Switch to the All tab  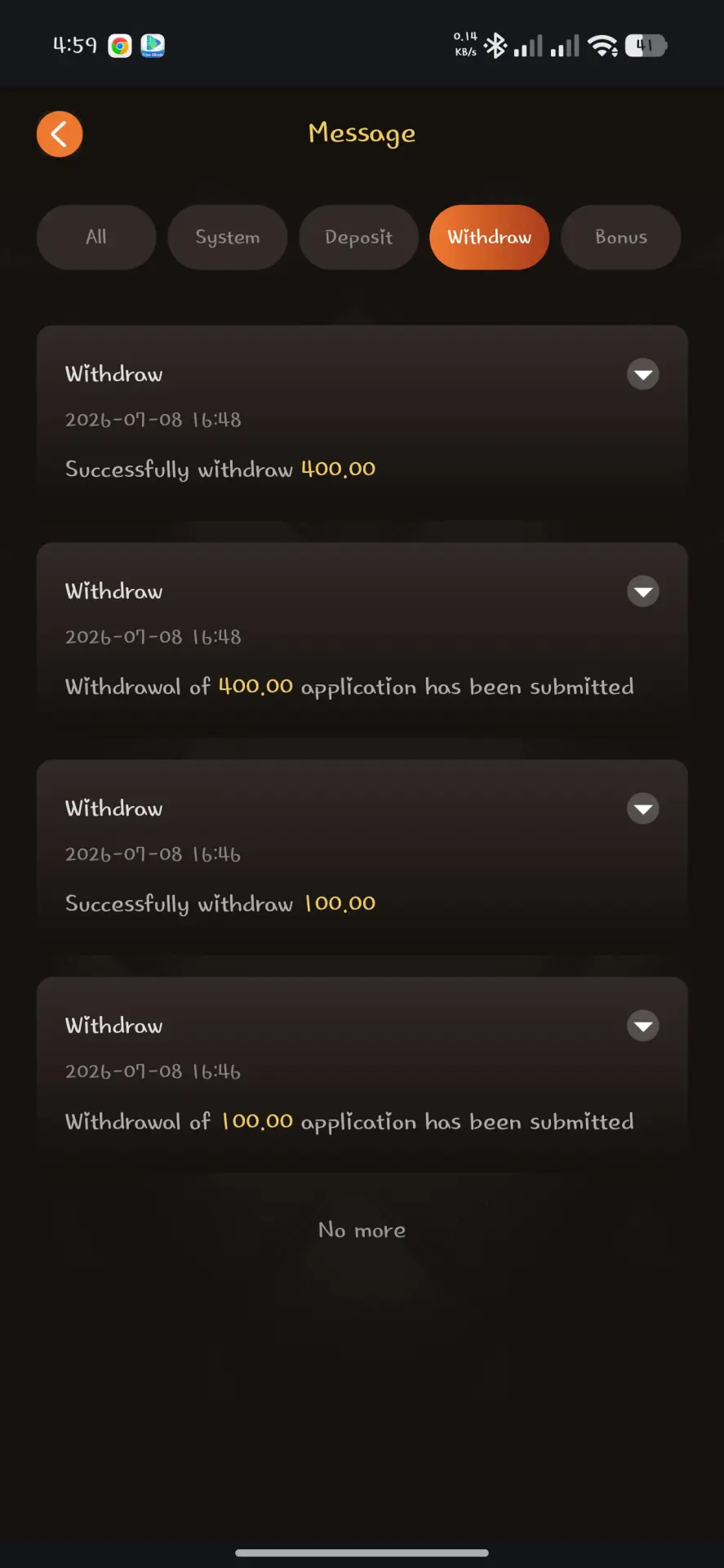click(x=96, y=237)
